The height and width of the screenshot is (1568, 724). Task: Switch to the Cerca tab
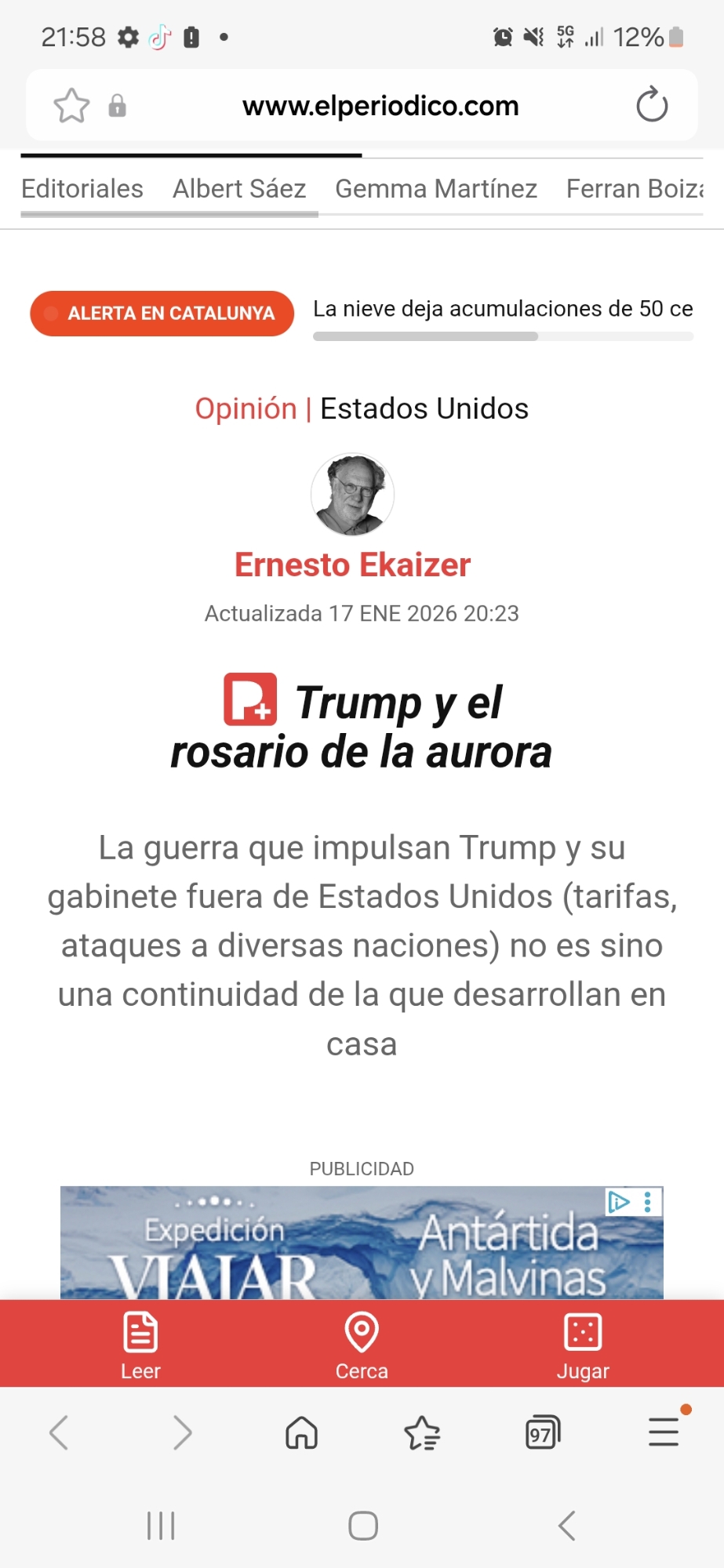(362, 1344)
